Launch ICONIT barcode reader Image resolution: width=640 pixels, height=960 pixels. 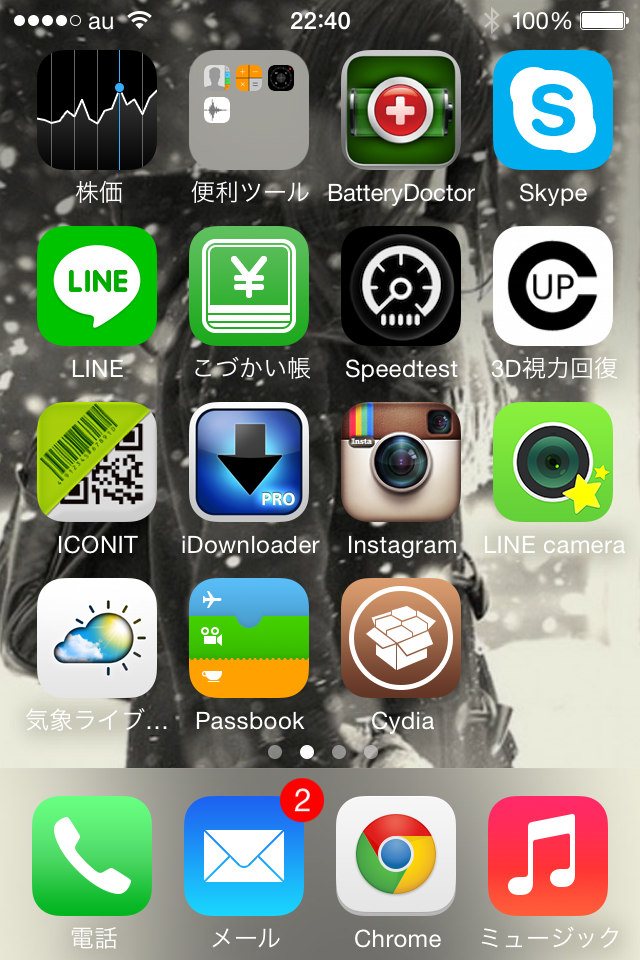(x=97, y=462)
